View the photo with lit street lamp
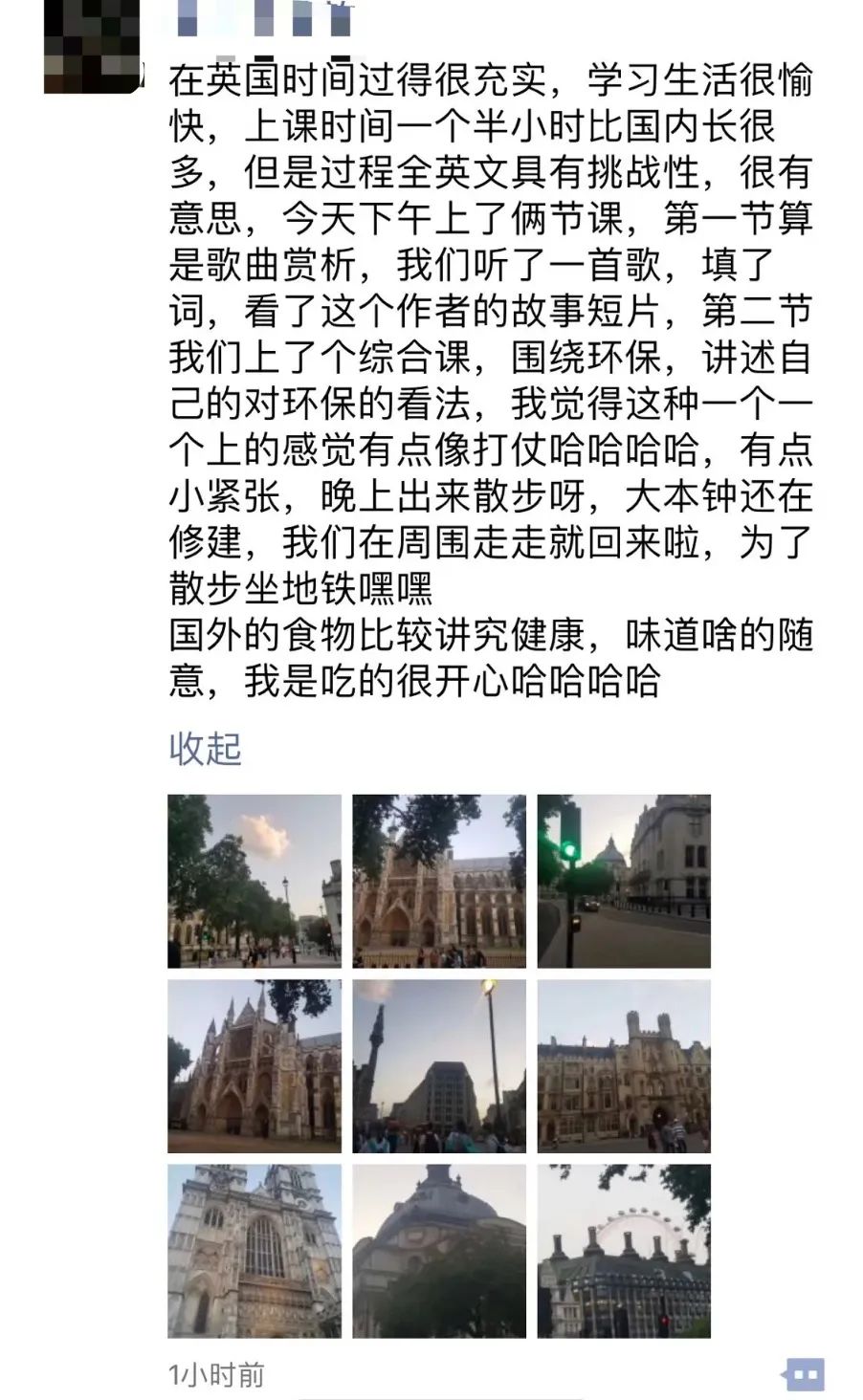 click(439, 1065)
